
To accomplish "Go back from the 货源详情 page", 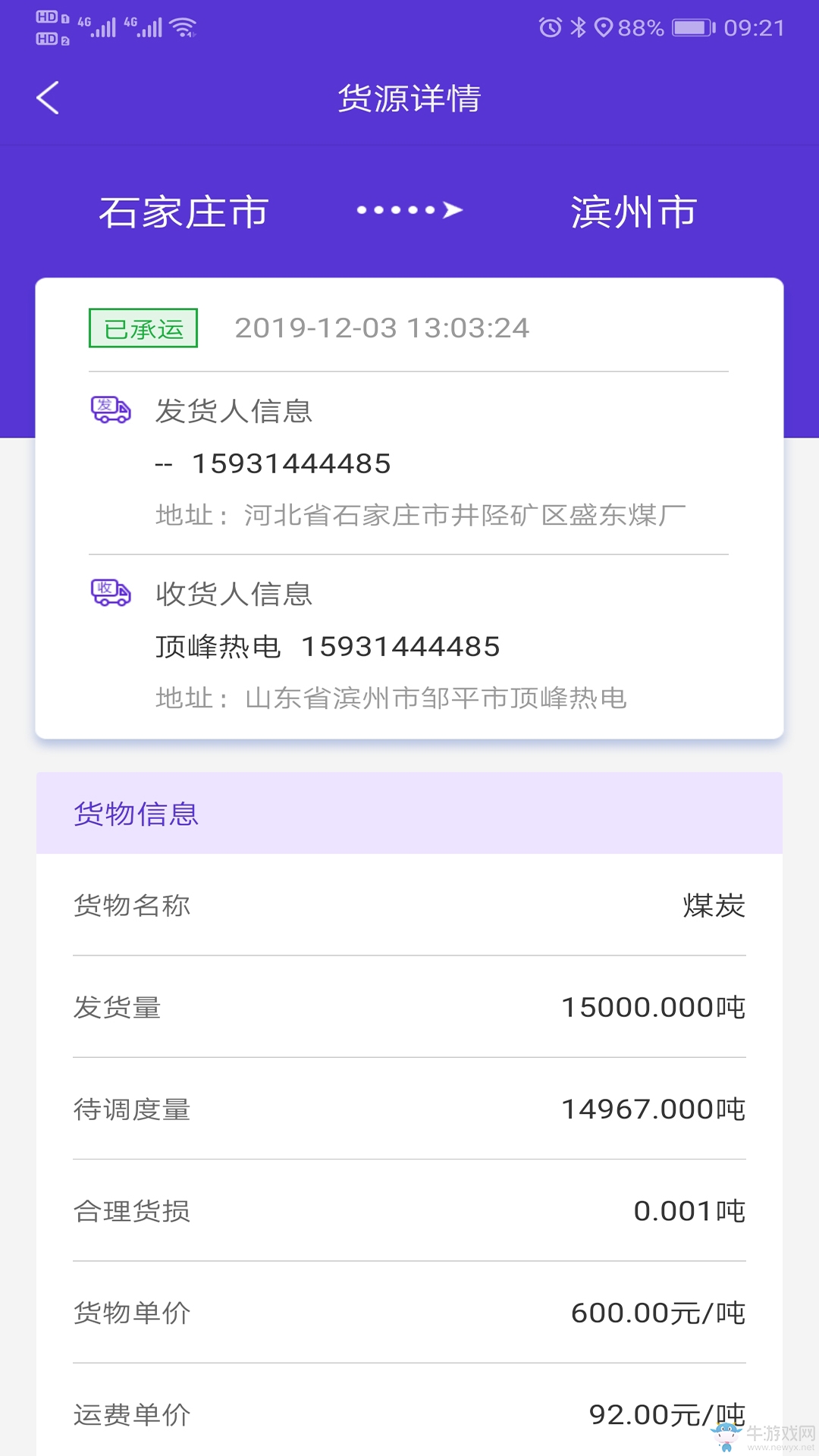I will coord(48,98).
